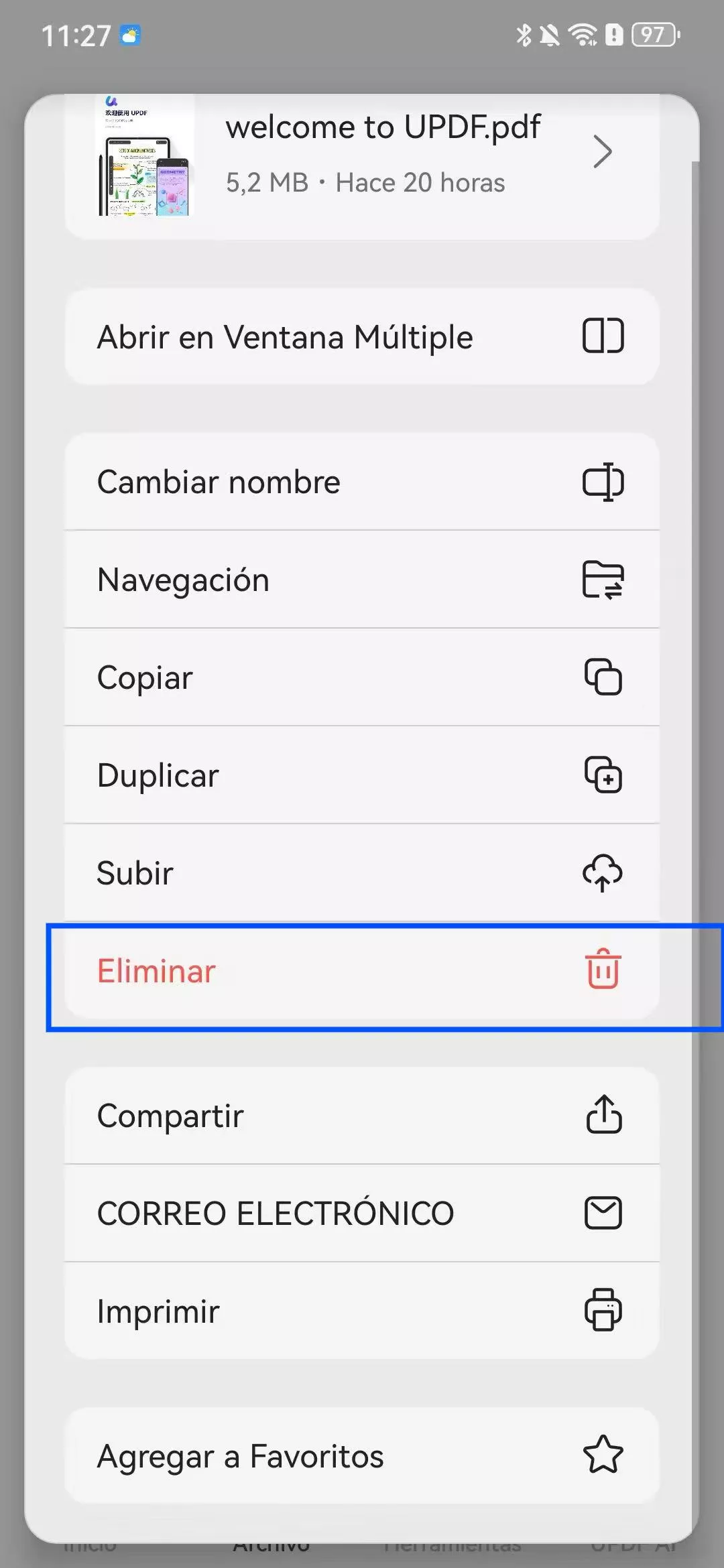The image size is (724, 1568).
Task: Open the Navegación option
Action: (362, 580)
